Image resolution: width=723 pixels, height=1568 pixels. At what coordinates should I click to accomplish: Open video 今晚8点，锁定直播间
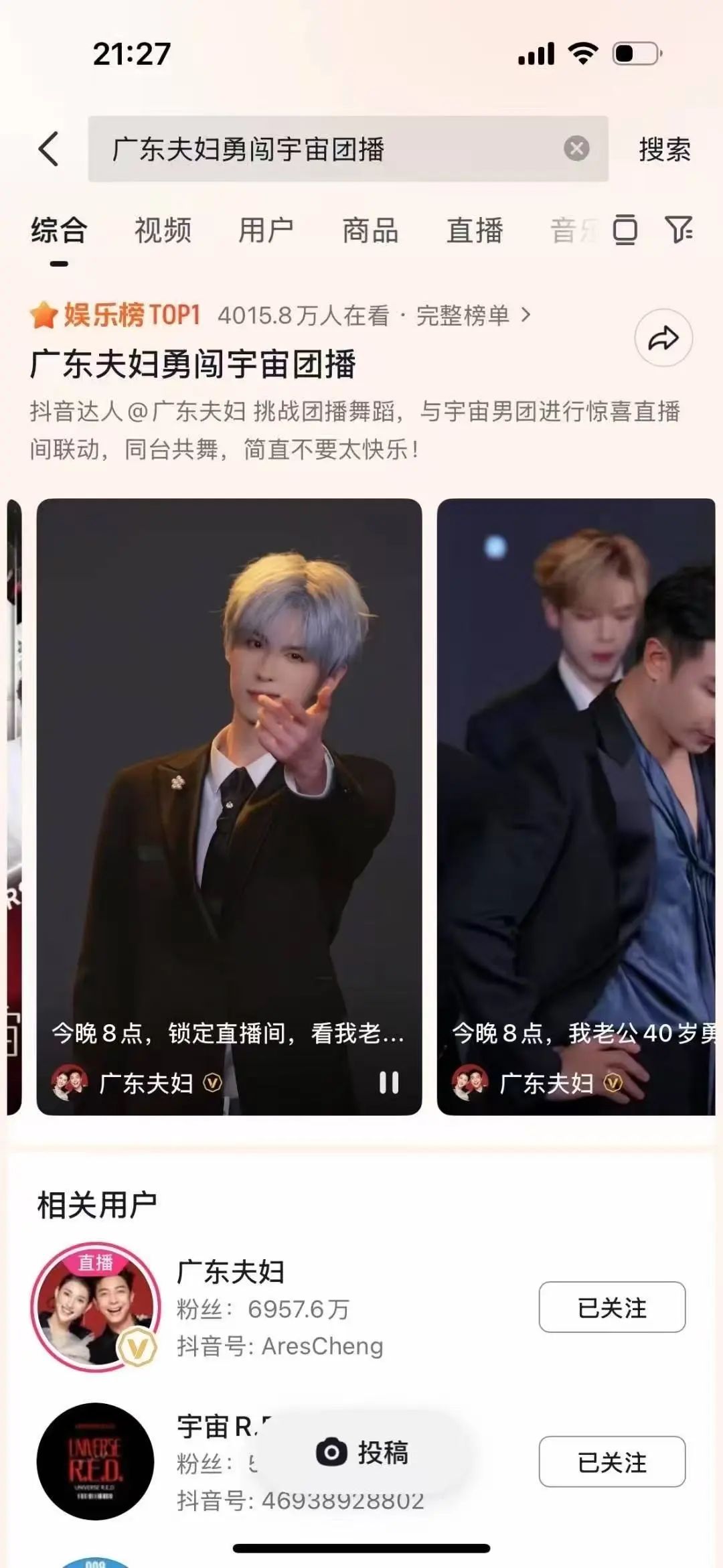coord(229,804)
